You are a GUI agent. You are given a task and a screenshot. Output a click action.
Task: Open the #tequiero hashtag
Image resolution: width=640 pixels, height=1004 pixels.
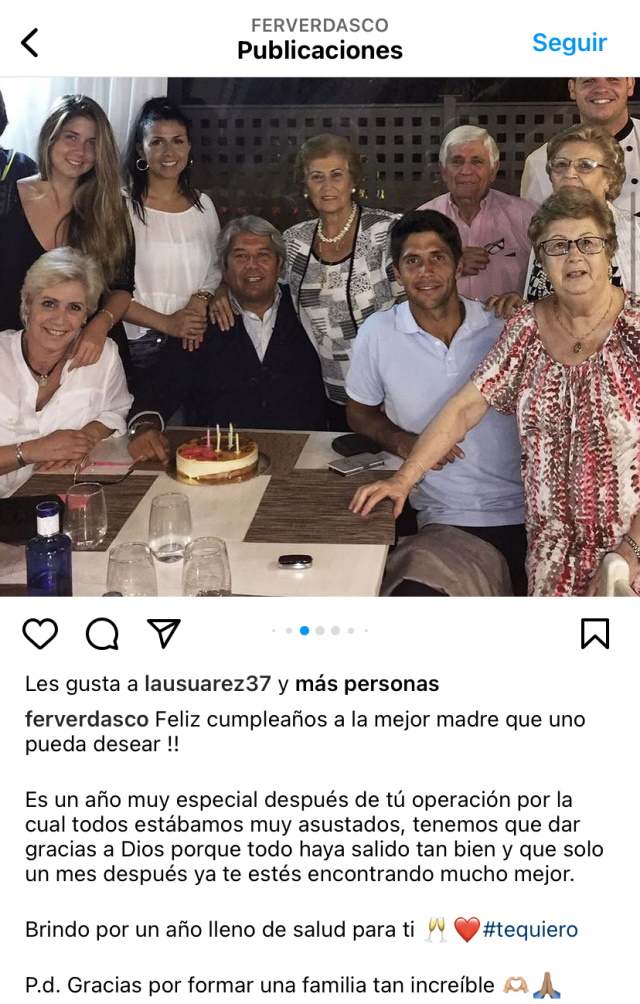coord(530,929)
